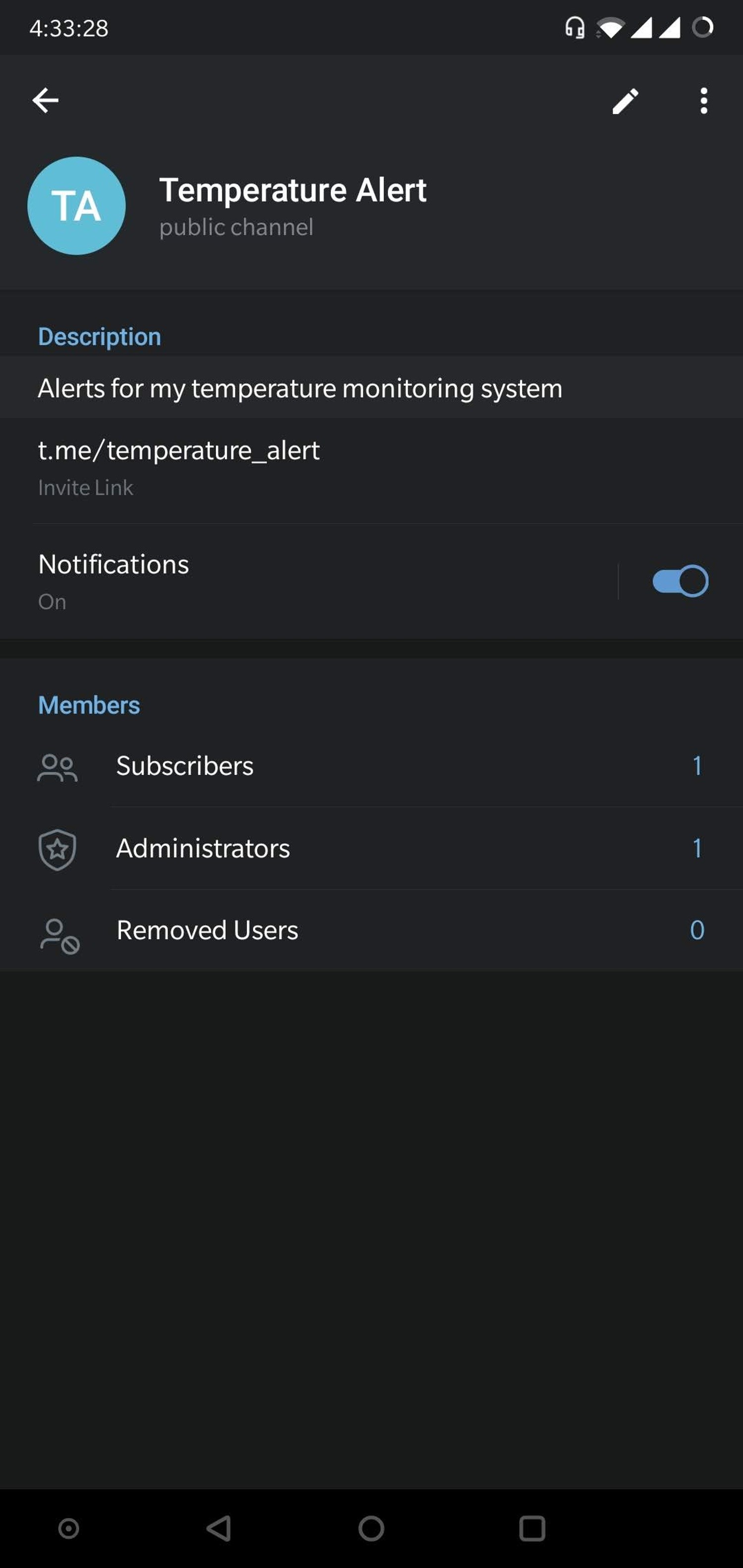This screenshot has width=743, height=1568.
Task: Tap the system home button
Action: 371,1528
